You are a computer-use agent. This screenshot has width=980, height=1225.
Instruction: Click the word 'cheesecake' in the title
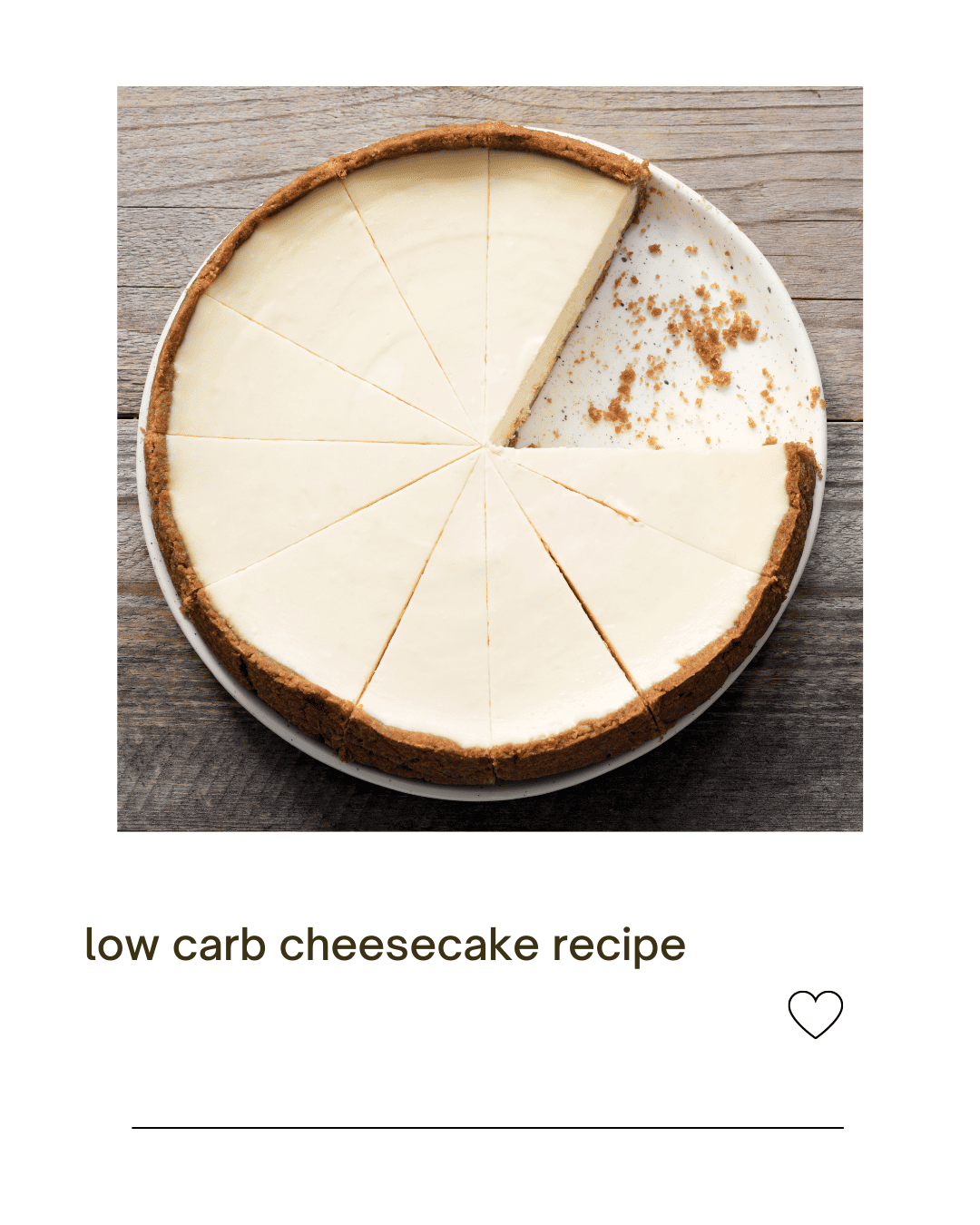pyautogui.click(x=413, y=944)
